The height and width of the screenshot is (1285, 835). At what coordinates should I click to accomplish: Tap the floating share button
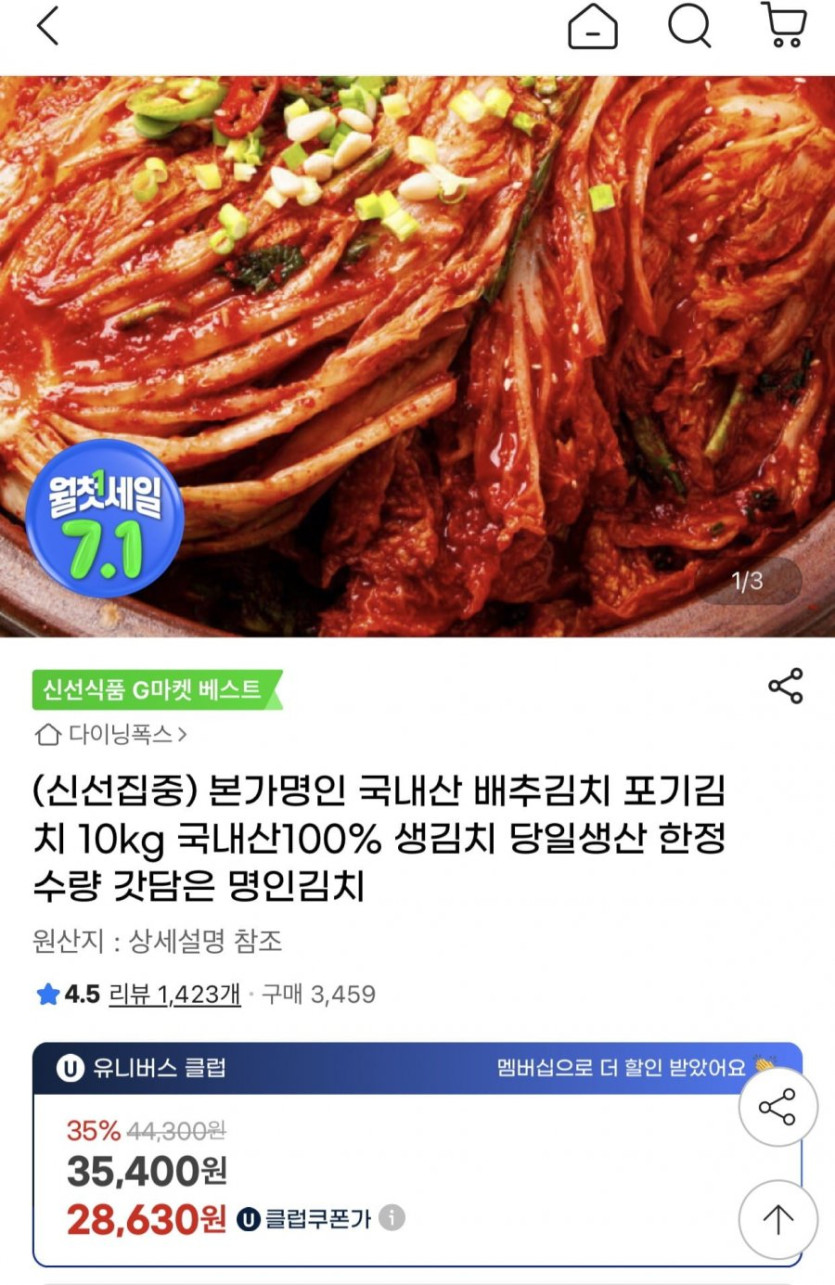tap(778, 1107)
